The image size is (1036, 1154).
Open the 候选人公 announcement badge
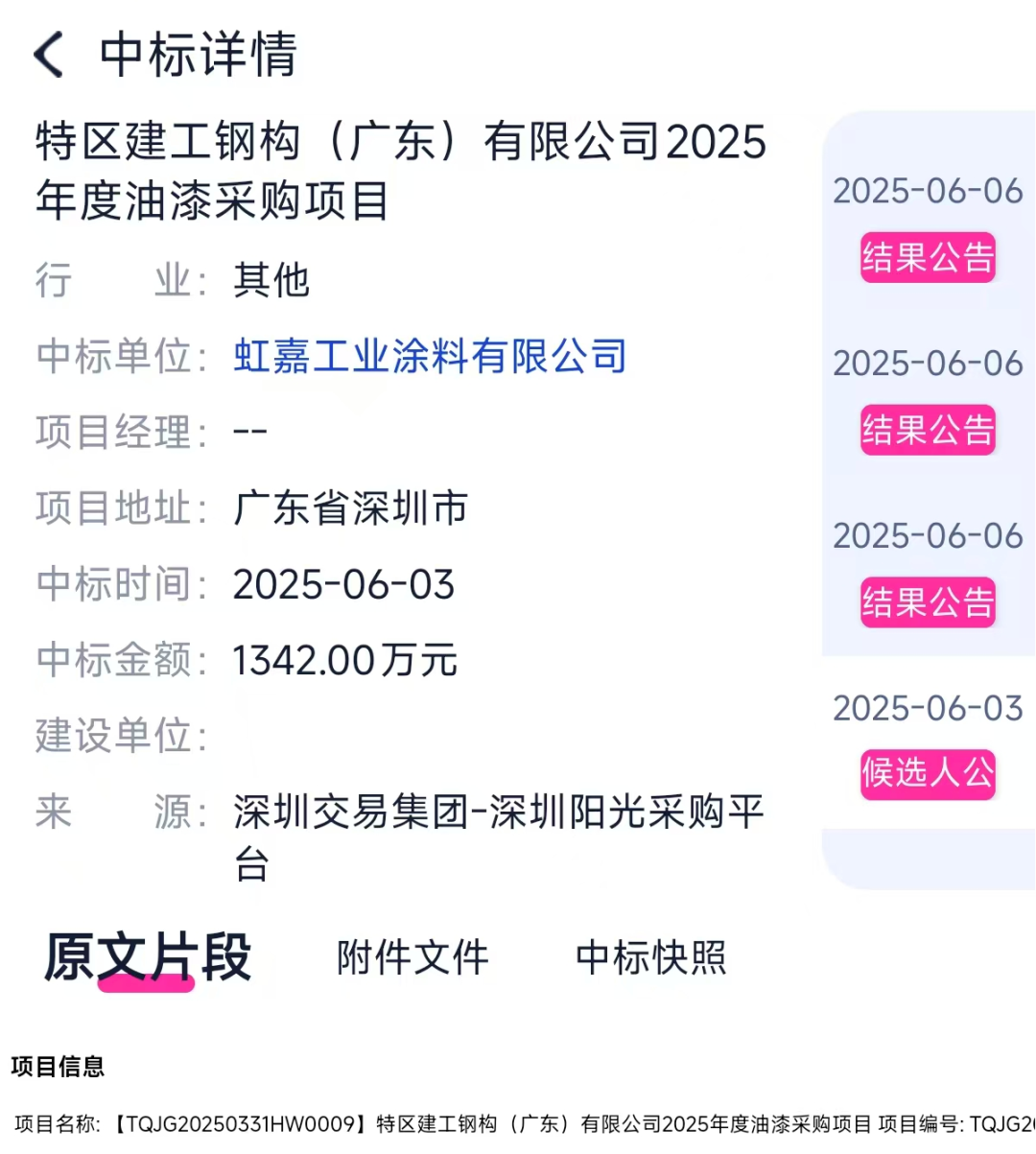click(x=927, y=774)
